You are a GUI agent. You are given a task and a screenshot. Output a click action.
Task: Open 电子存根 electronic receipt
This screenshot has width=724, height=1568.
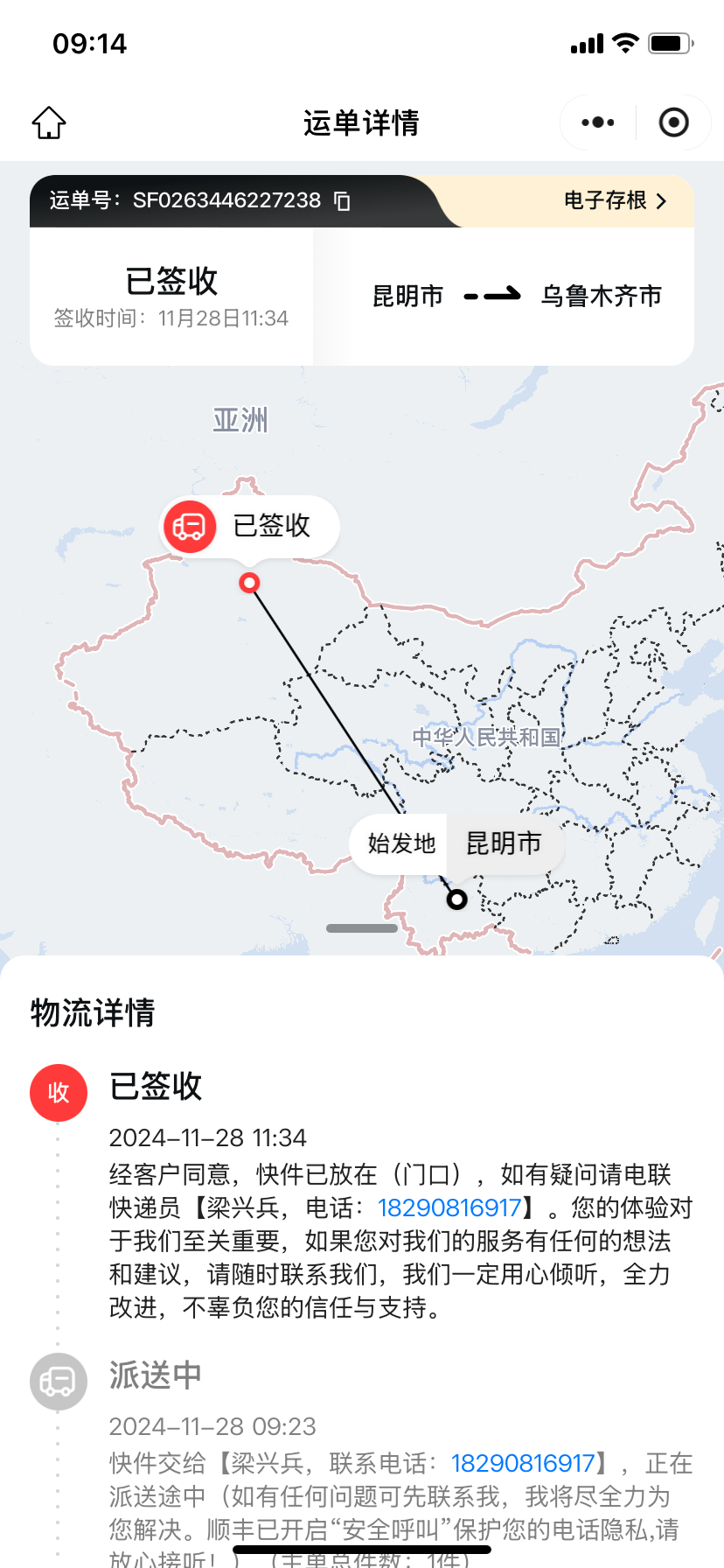click(615, 201)
